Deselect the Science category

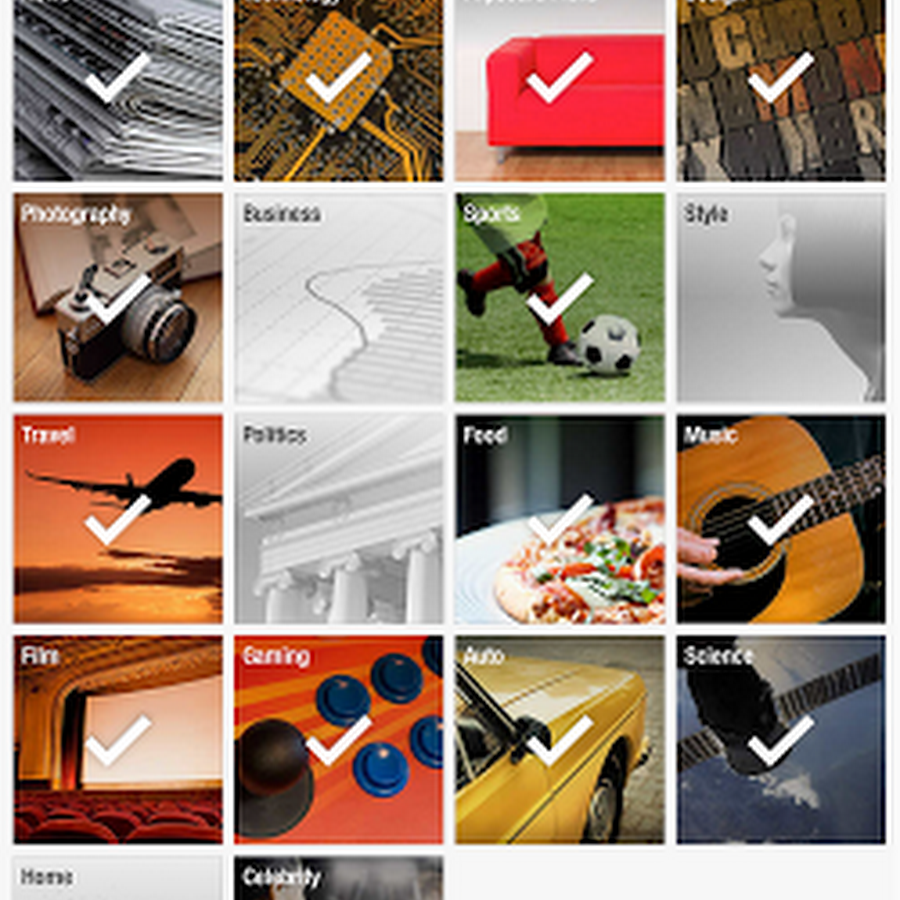click(780, 740)
